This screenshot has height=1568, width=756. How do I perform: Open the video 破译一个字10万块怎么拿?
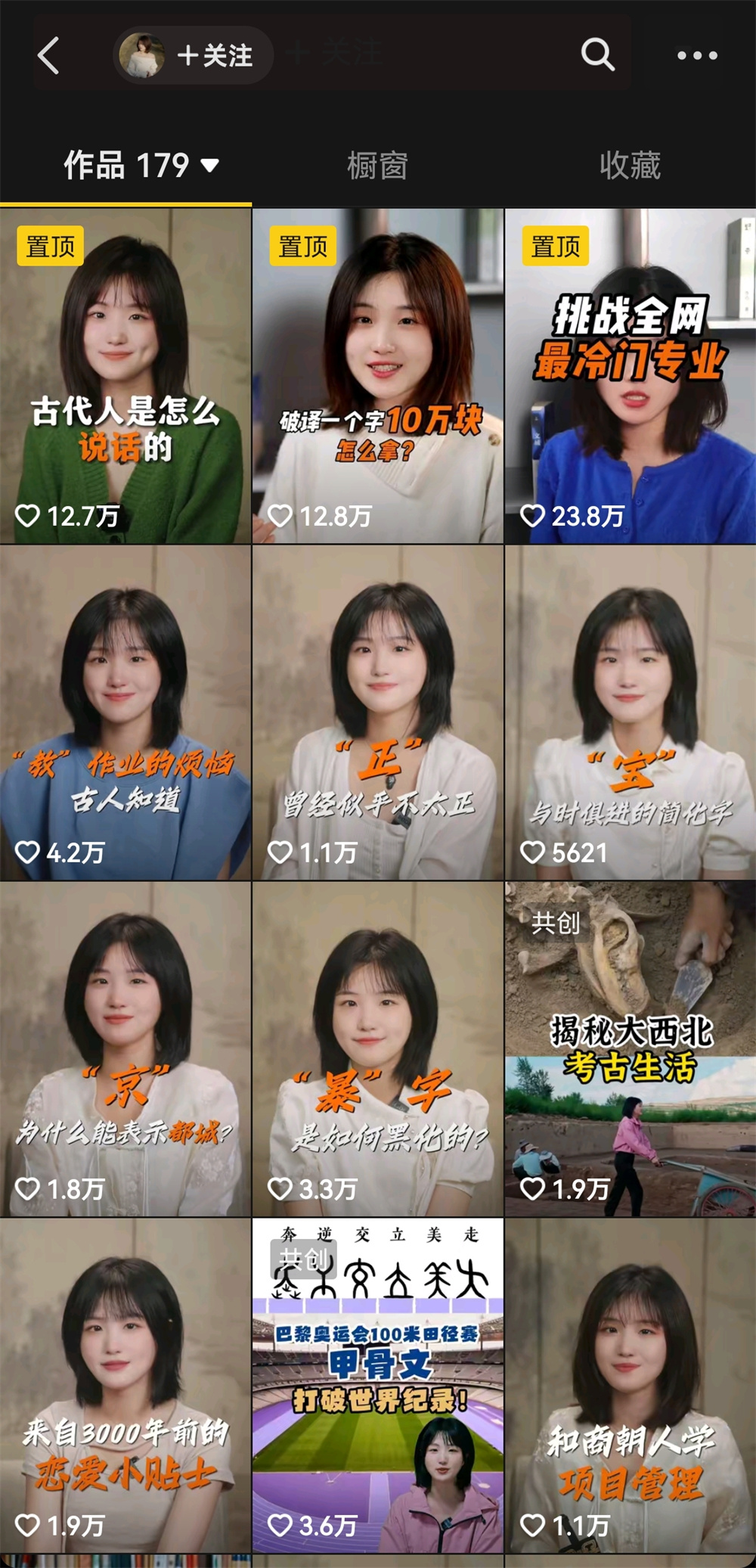pos(377,376)
